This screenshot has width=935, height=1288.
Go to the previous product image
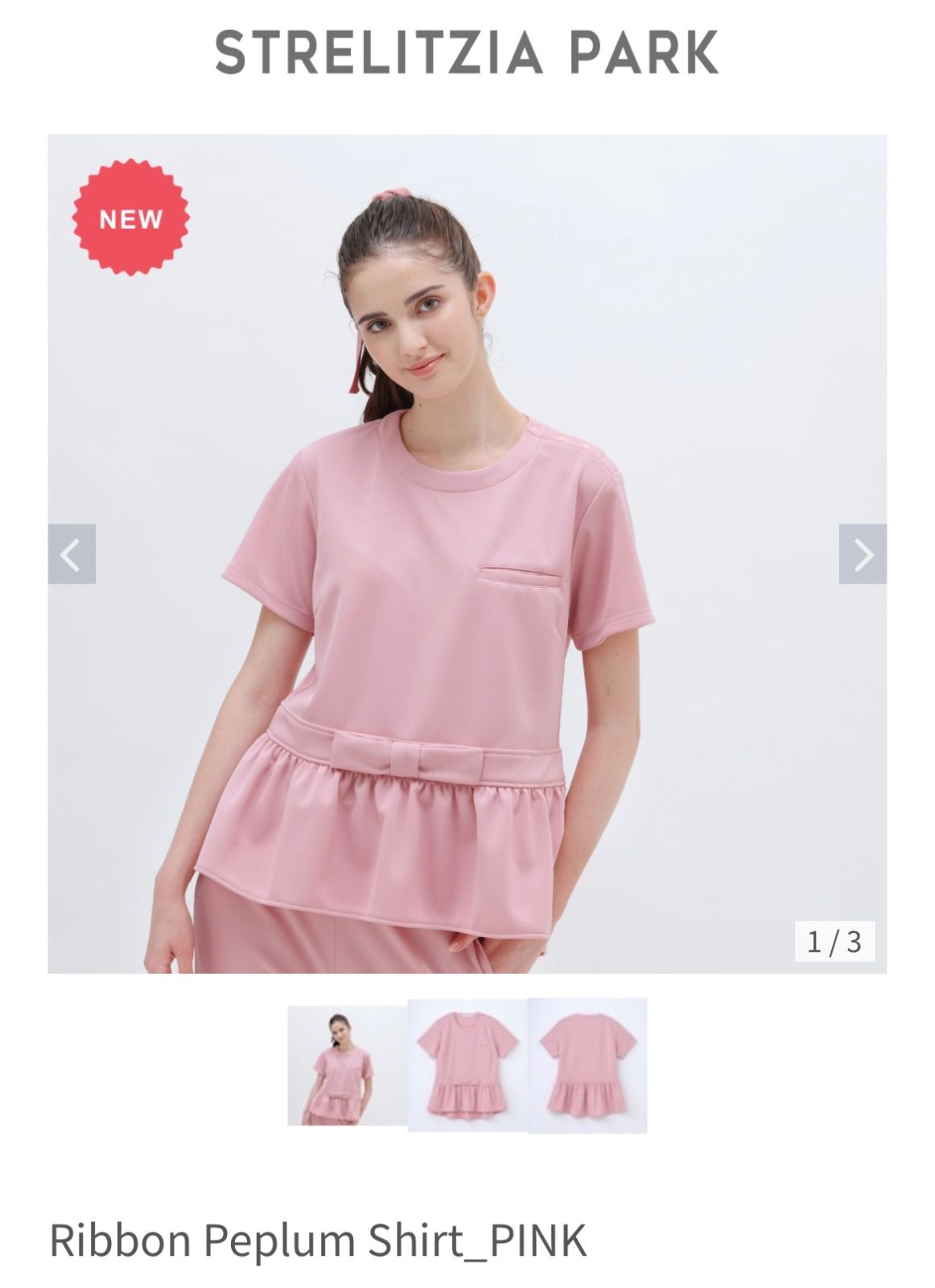[x=72, y=554]
